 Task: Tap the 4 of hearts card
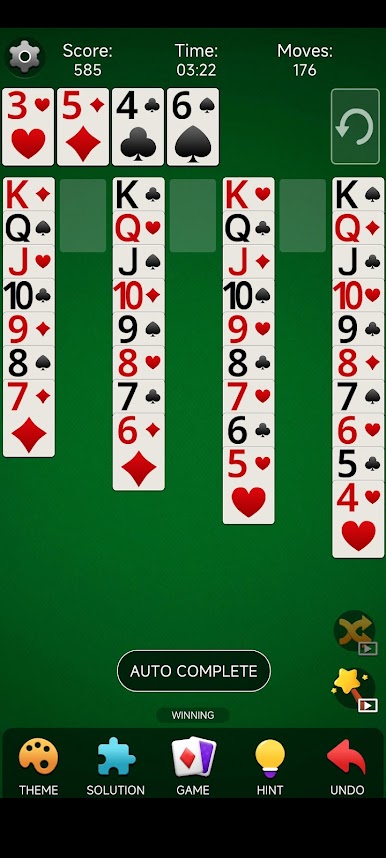[358, 519]
